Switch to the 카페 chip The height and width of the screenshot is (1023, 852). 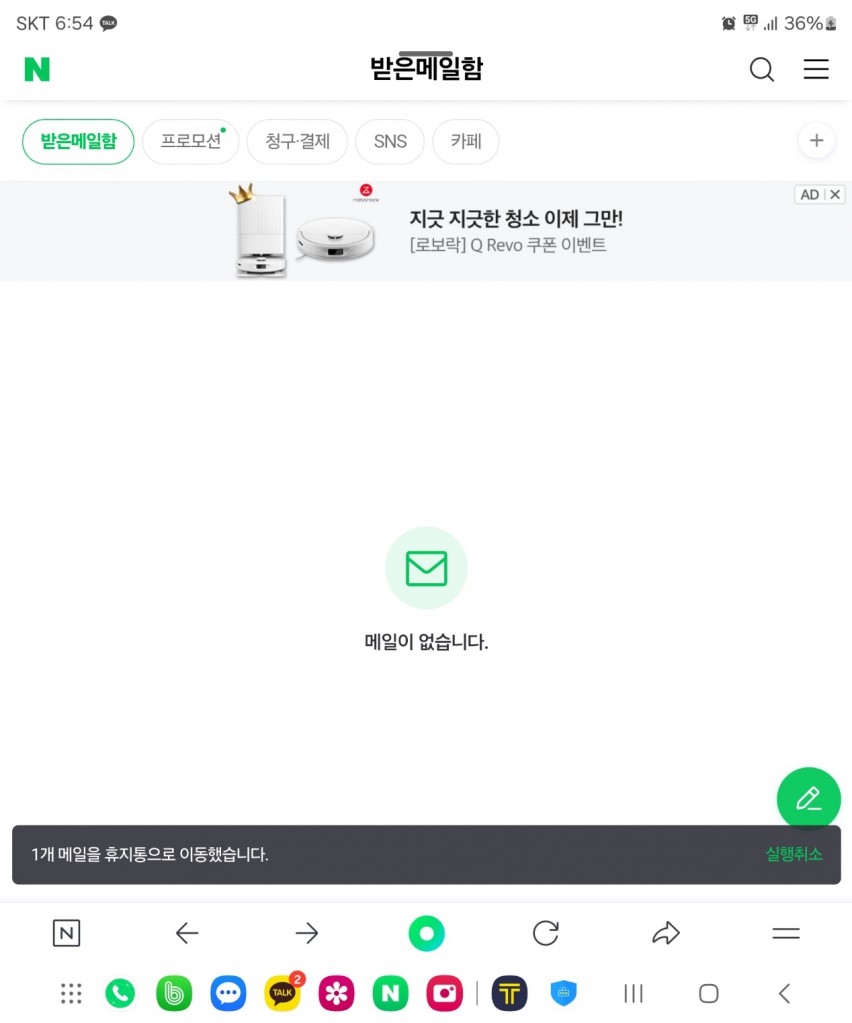point(466,141)
